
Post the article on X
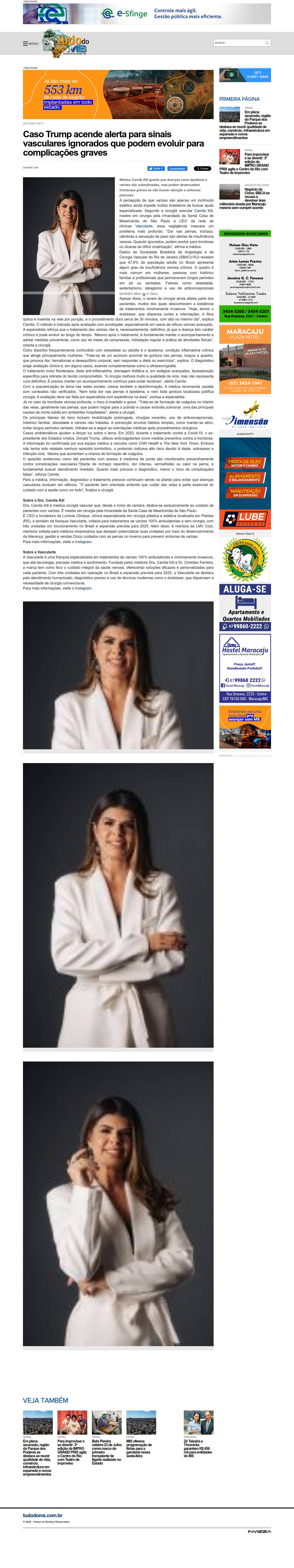pyautogui.click(x=203, y=168)
